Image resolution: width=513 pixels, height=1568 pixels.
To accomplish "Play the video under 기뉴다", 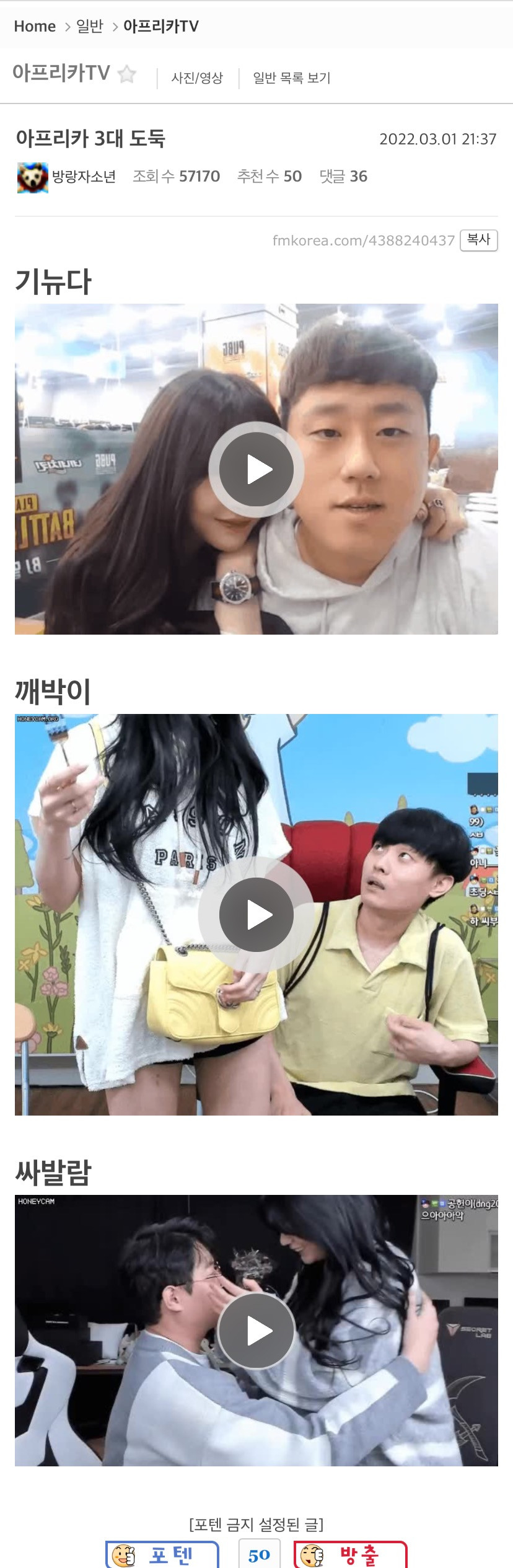I will click(x=256, y=469).
